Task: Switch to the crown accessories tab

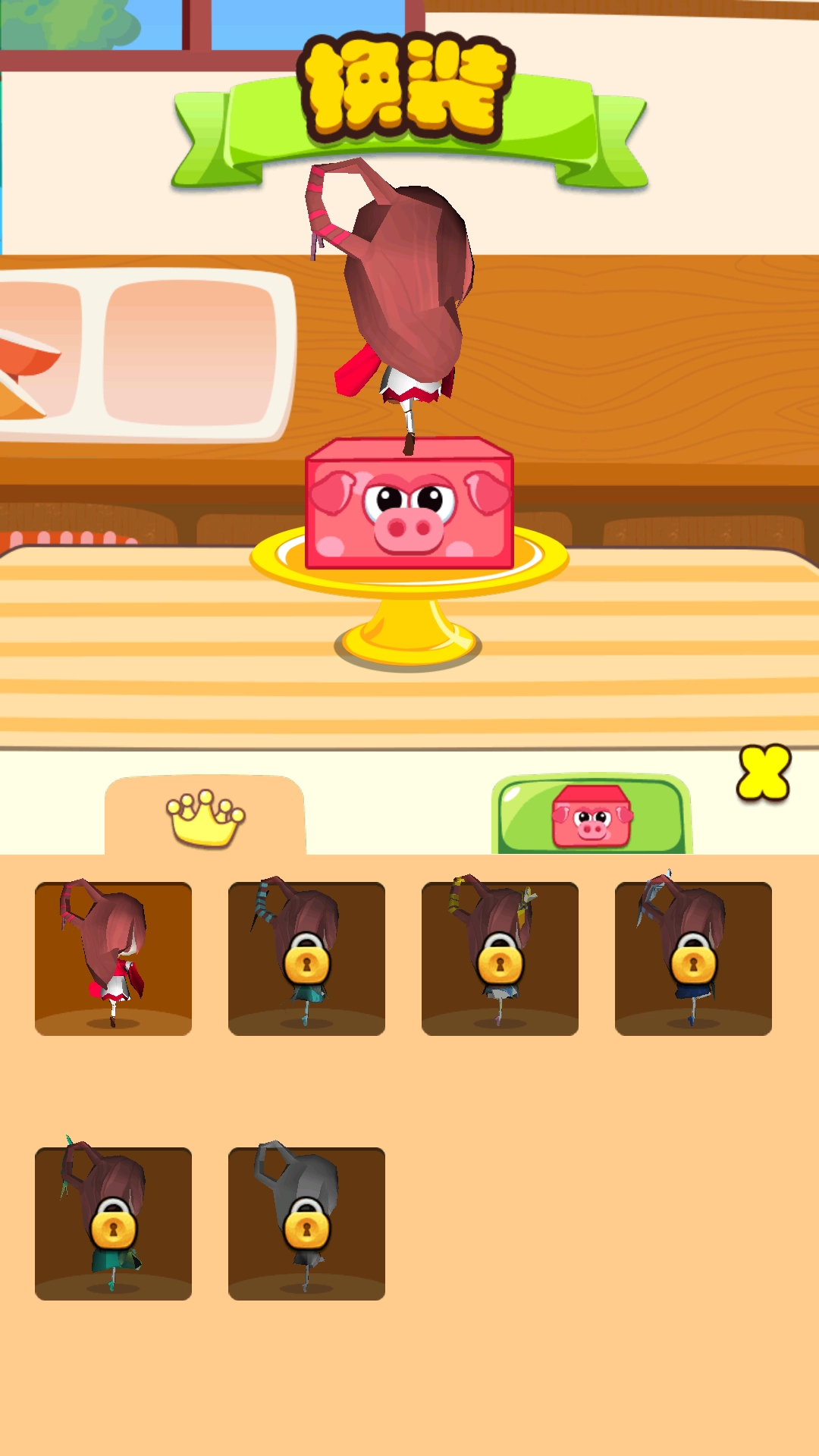Action: point(205,816)
